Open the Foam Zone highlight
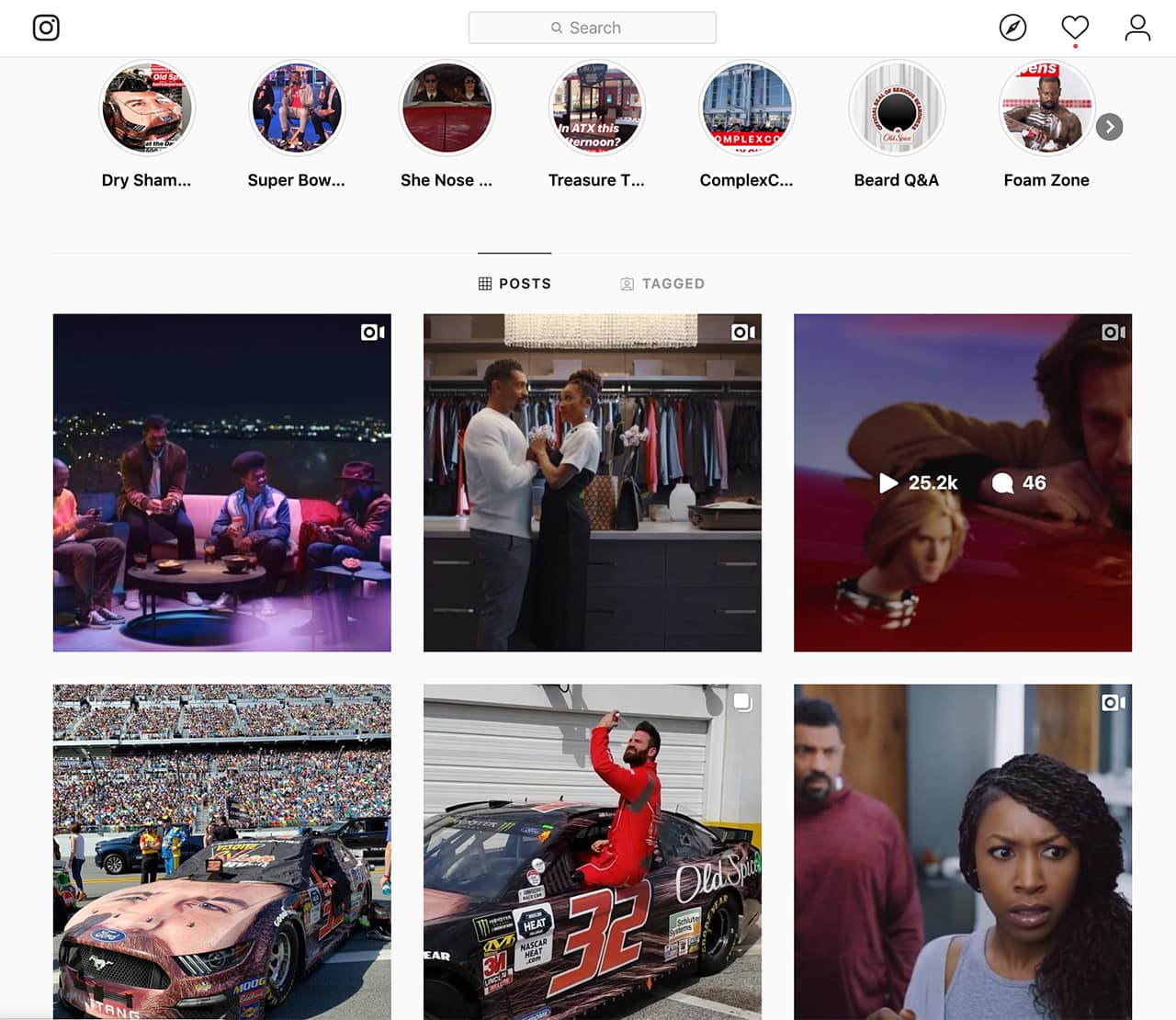 click(1046, 108)
